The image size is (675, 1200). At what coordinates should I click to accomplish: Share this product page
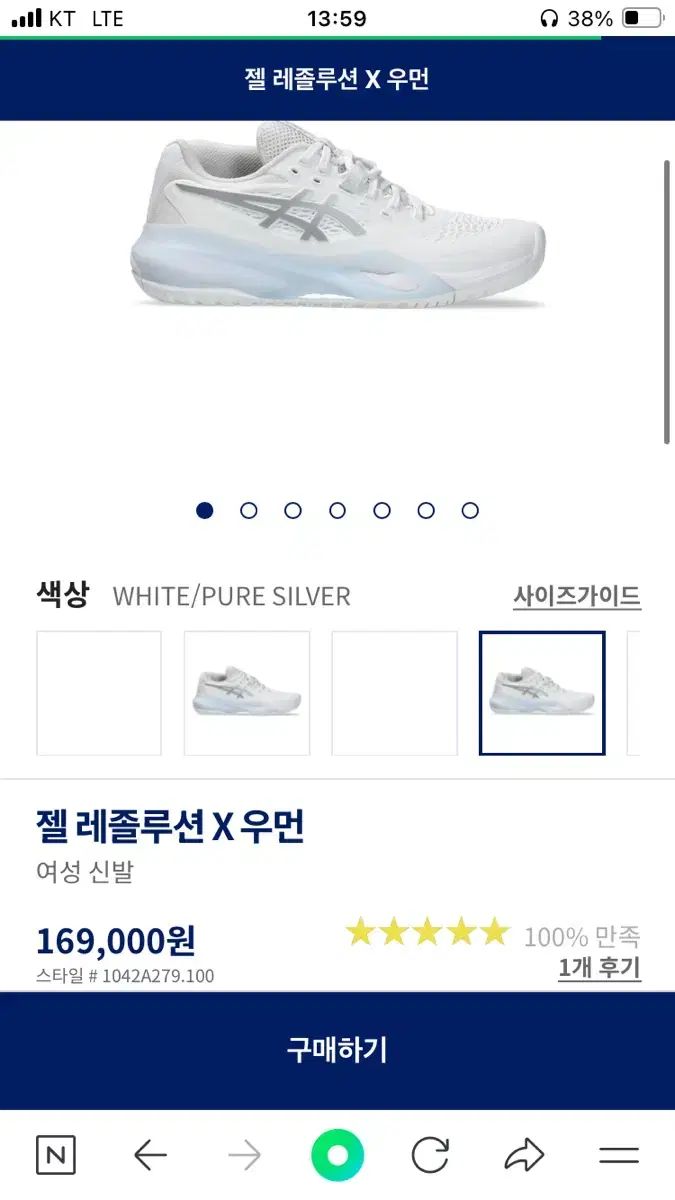524,1156
